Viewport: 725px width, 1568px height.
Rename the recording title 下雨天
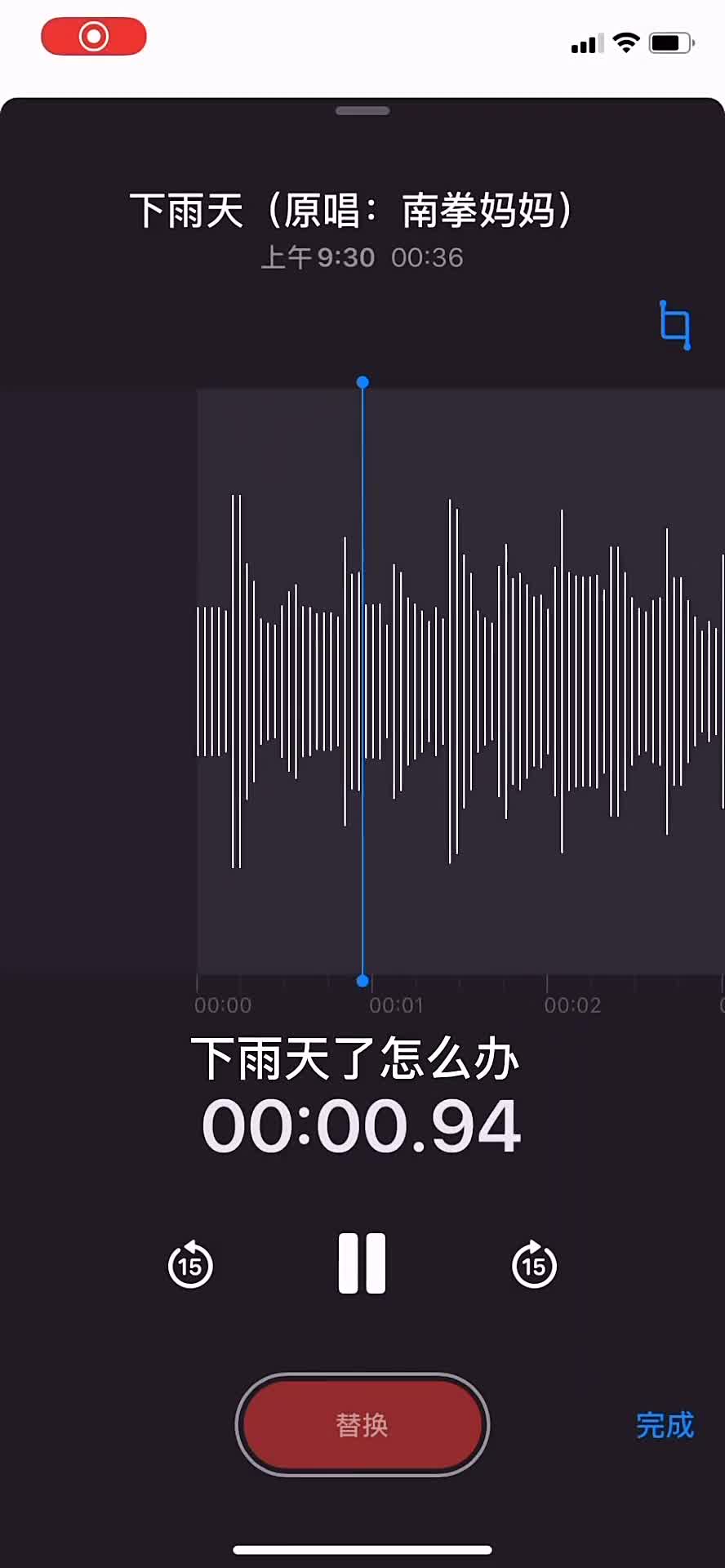[x=351, y=211]
